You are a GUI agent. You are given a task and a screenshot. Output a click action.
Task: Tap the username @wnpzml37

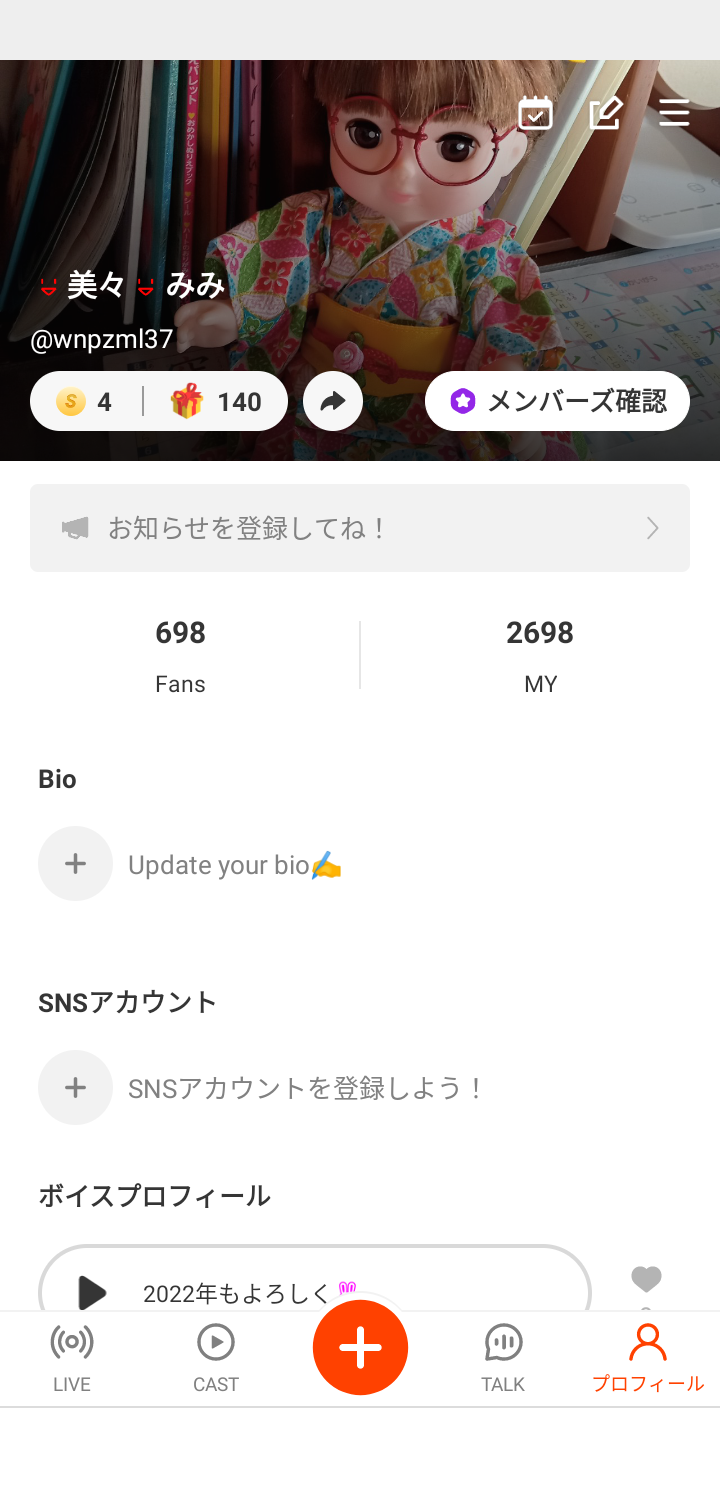99,339
